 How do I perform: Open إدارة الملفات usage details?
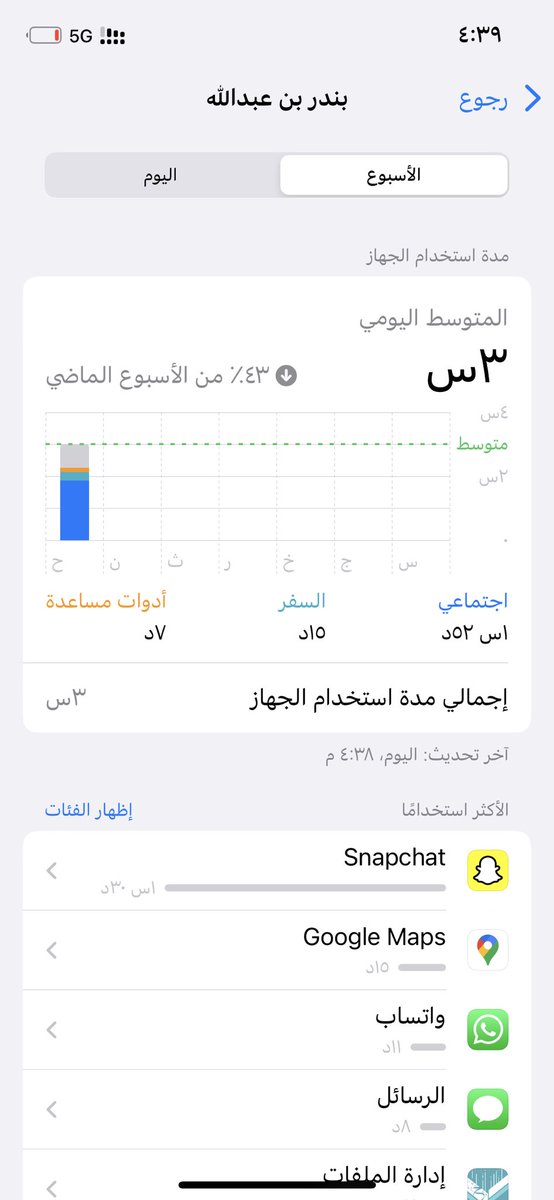point(277,1175)
